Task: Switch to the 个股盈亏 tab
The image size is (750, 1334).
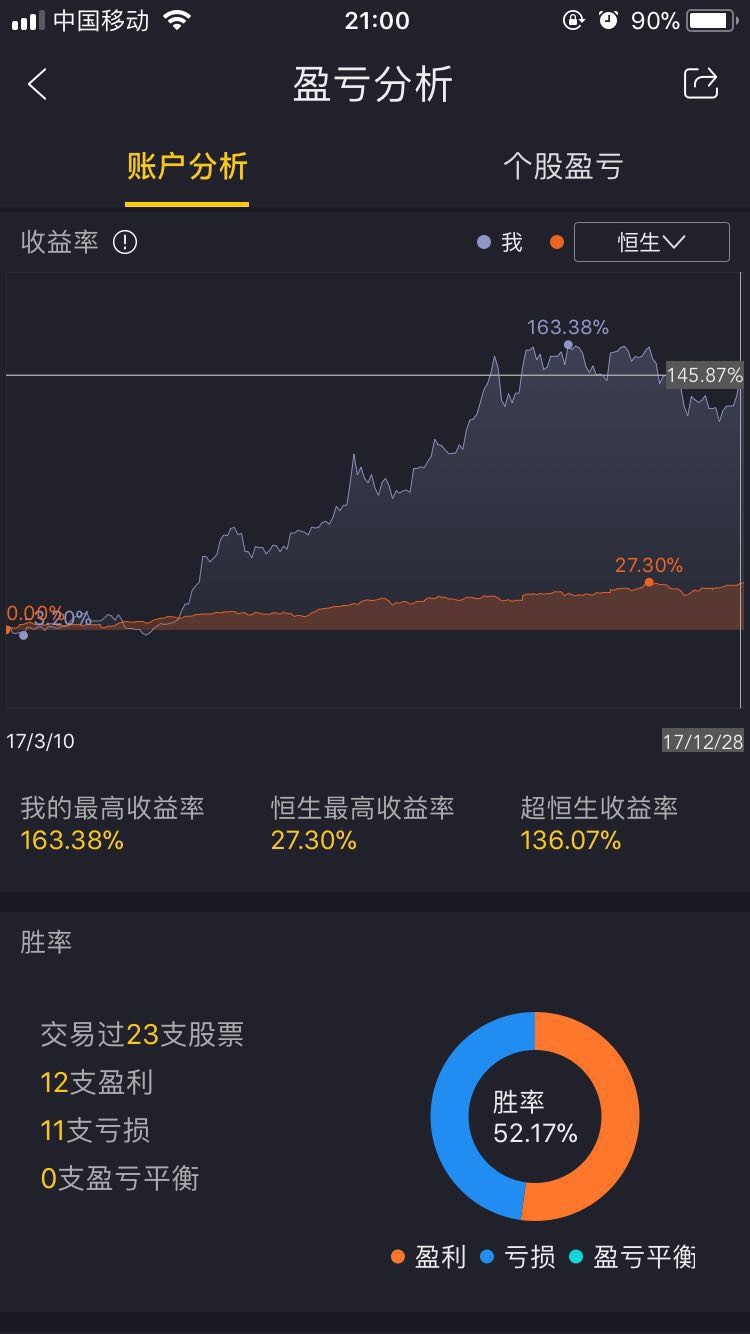Action: point(563,167)
